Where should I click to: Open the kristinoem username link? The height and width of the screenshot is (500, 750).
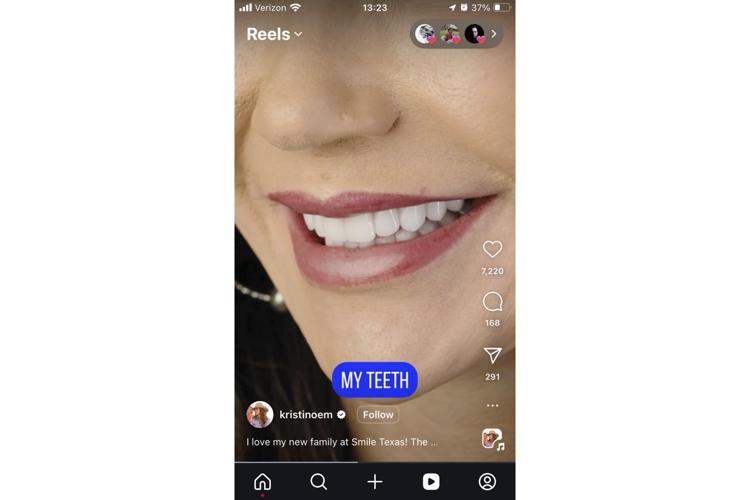pos(306,415)
